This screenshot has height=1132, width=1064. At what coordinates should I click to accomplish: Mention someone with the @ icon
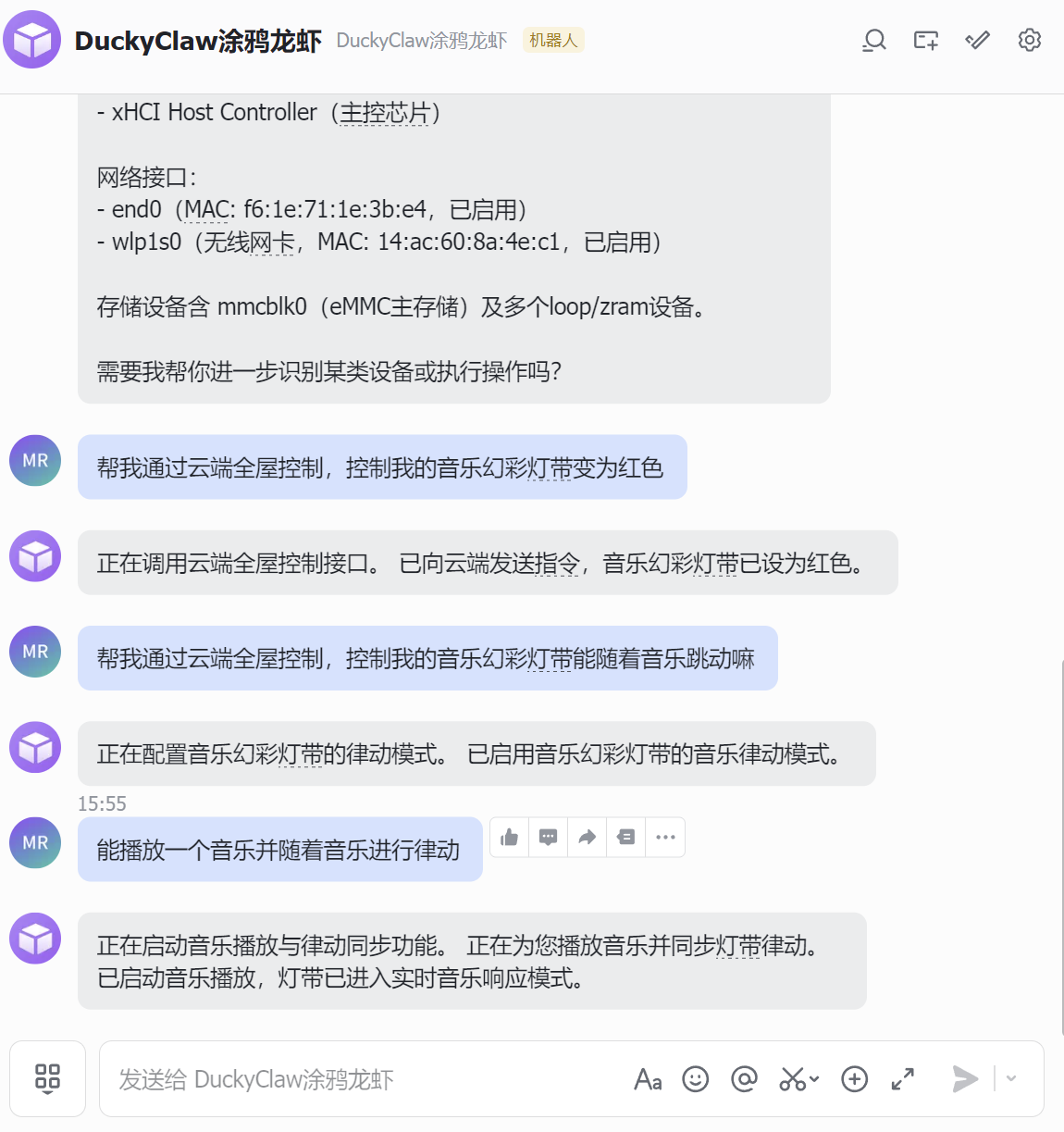click(x=744, y=1079)
